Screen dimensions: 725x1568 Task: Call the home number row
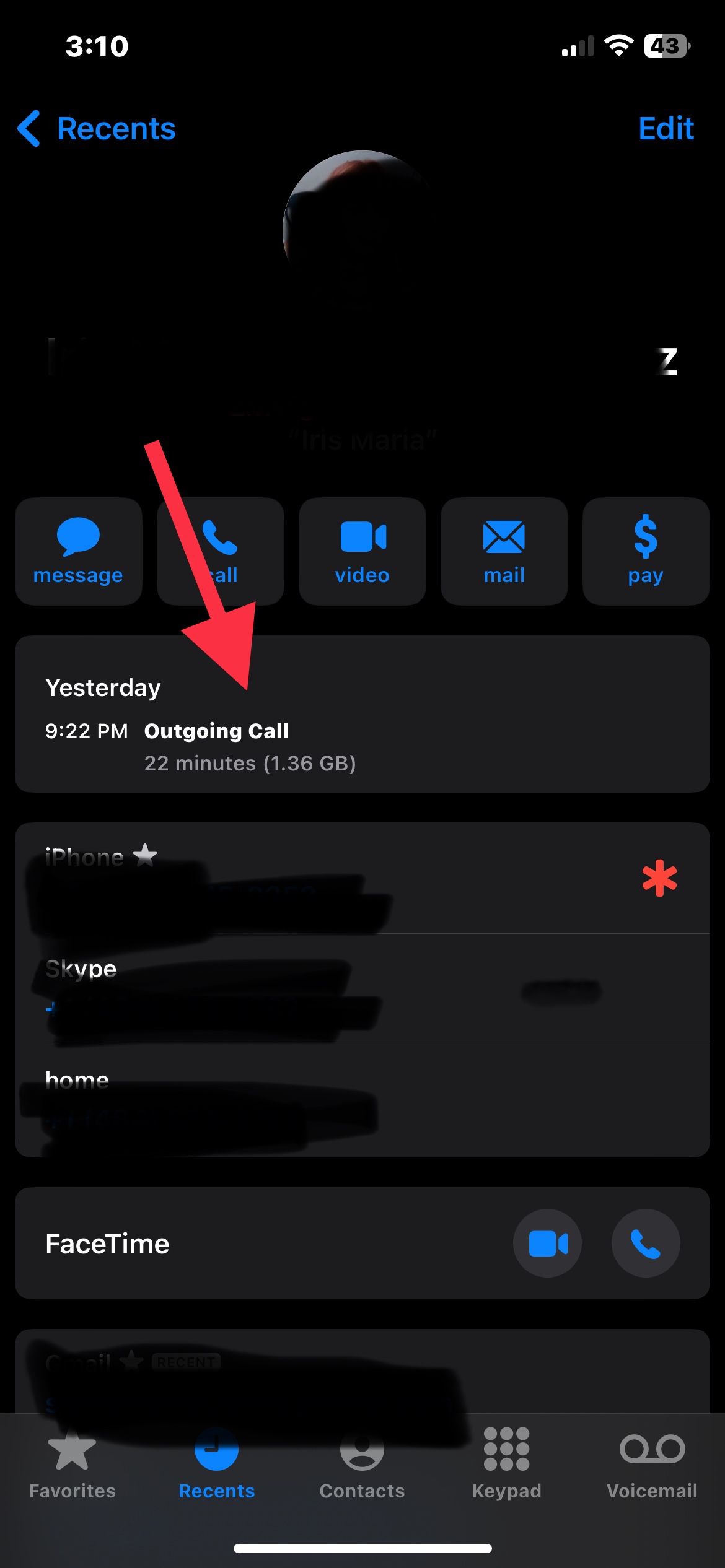click(x=362, y=1101)
